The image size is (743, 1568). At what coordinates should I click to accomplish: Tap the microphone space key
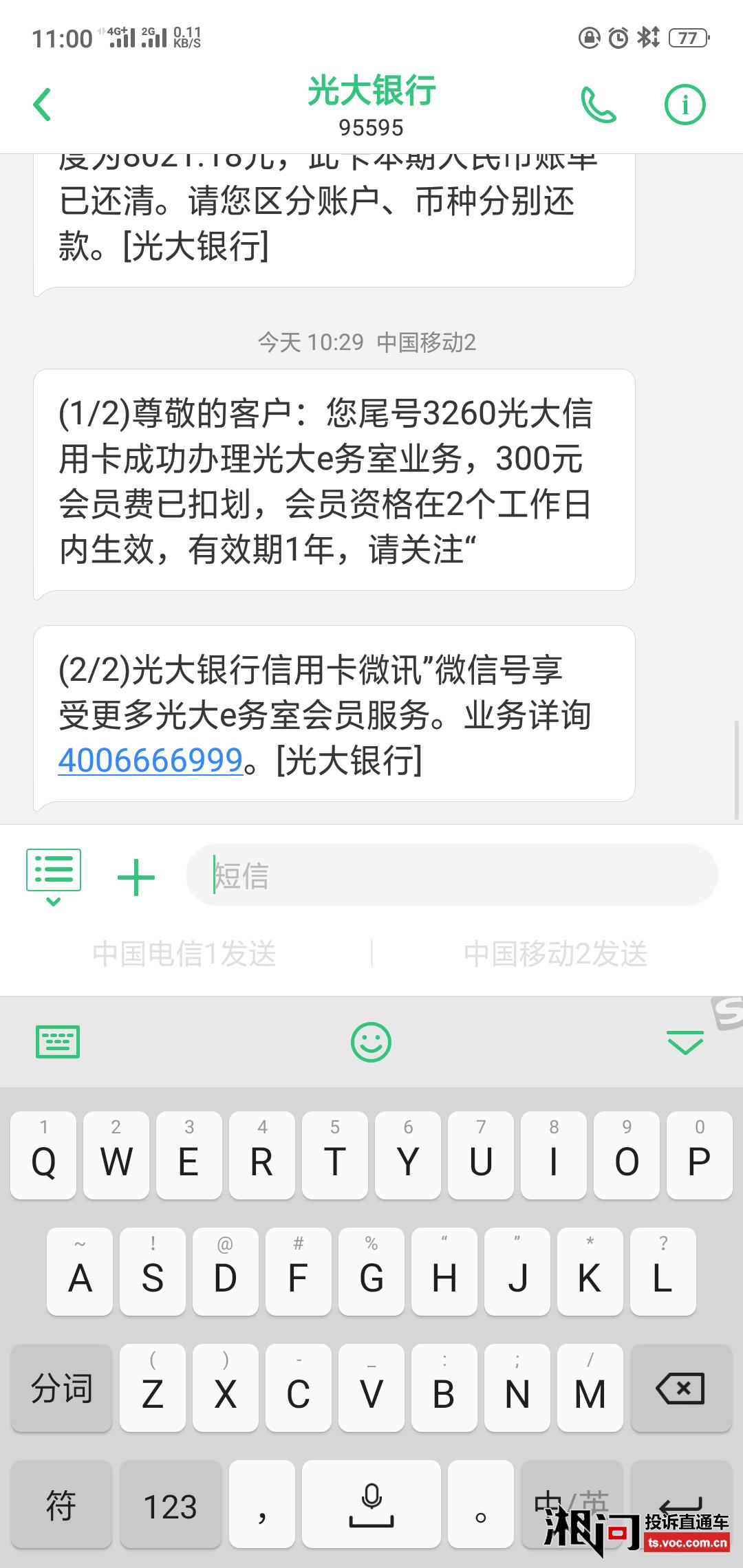[x=371, y=1506]
